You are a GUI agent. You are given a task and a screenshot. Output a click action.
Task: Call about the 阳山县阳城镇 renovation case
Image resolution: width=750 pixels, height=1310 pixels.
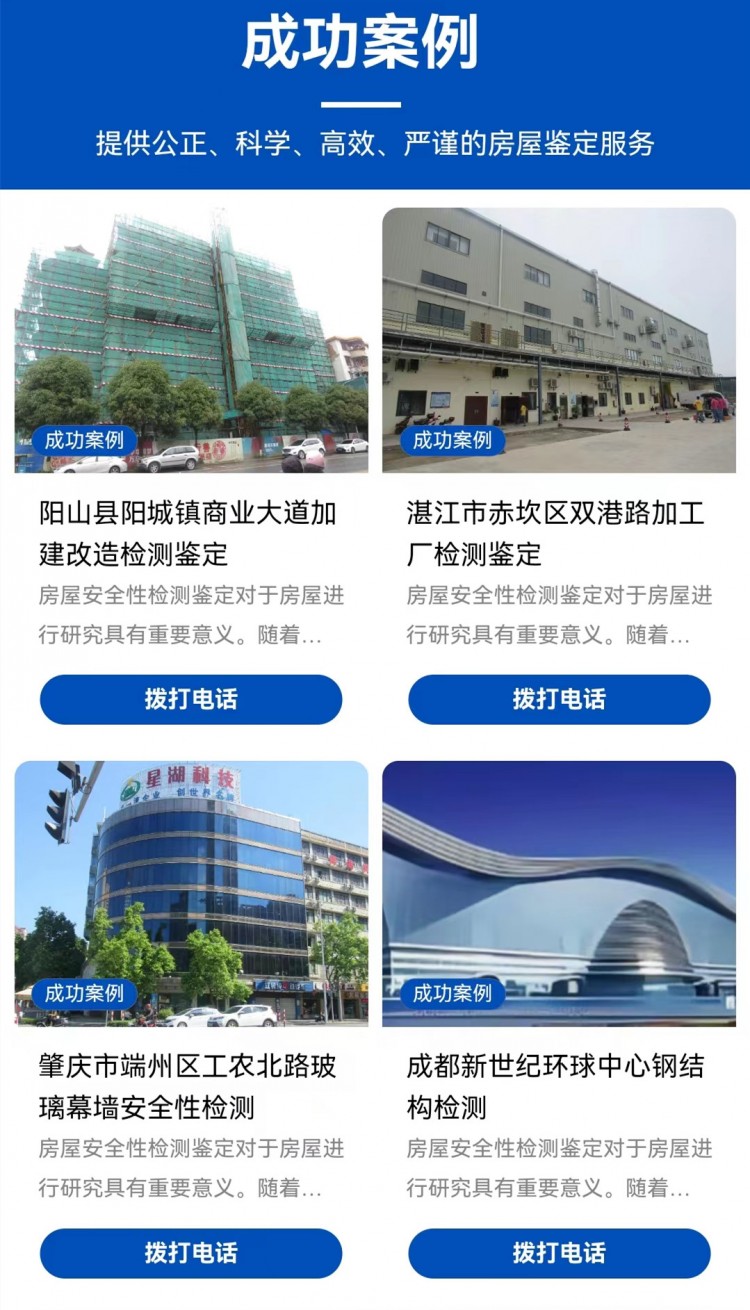[191, 699]
